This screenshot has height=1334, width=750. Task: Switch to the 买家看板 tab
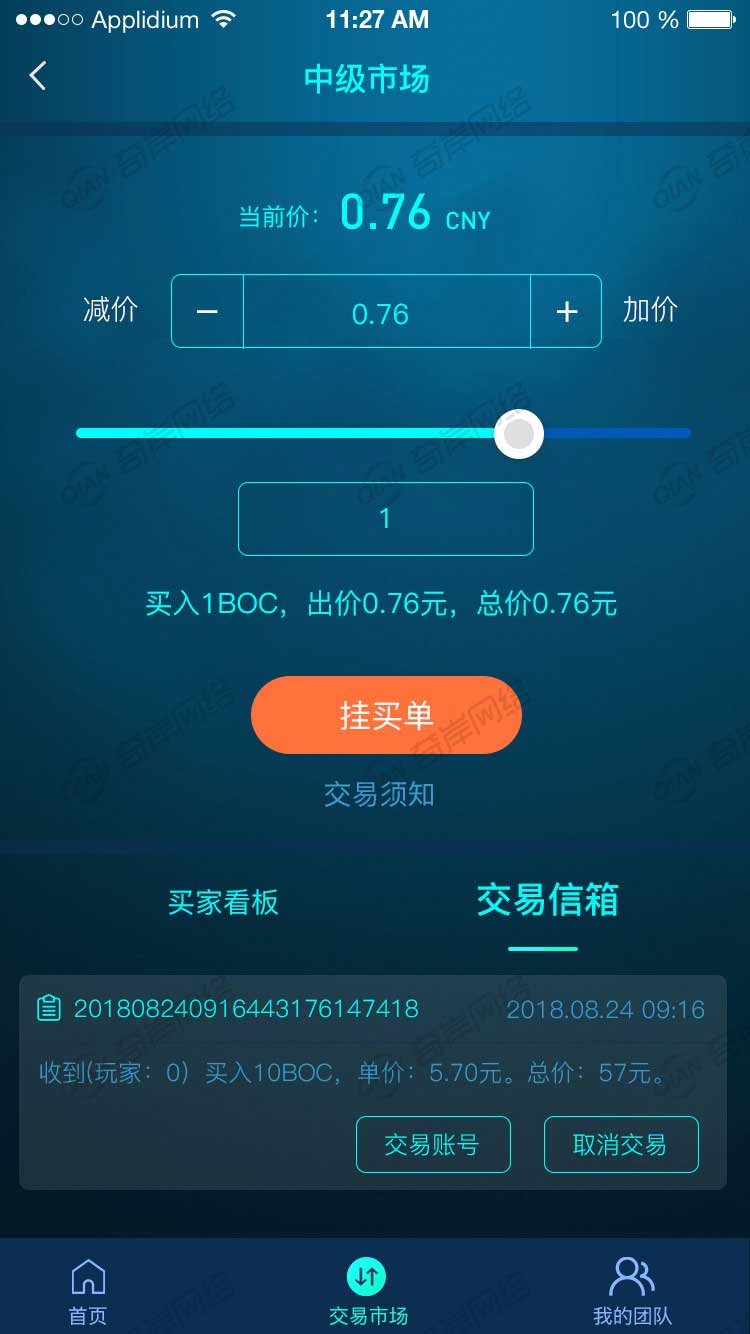[x=223, y=902]
